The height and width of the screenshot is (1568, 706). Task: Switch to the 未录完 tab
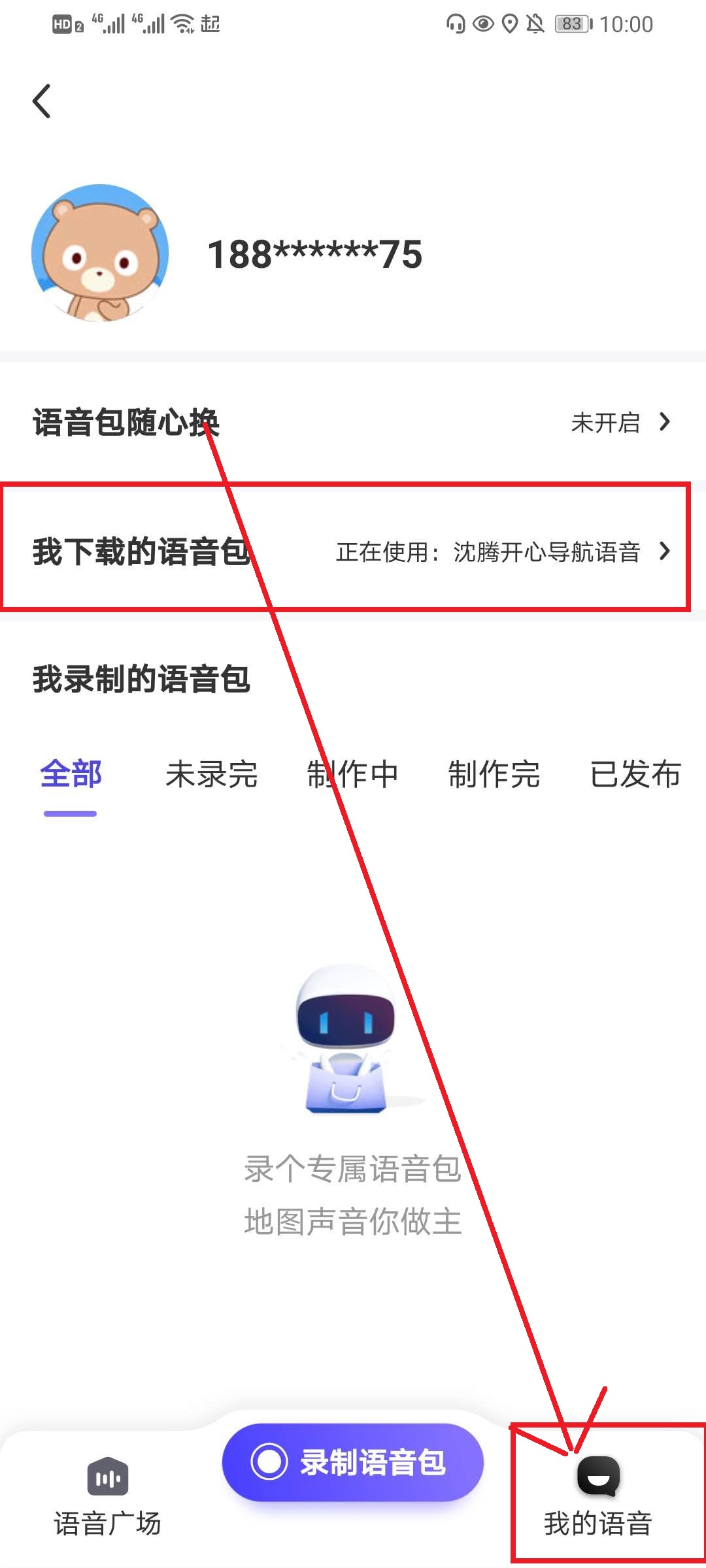[211, 775]
